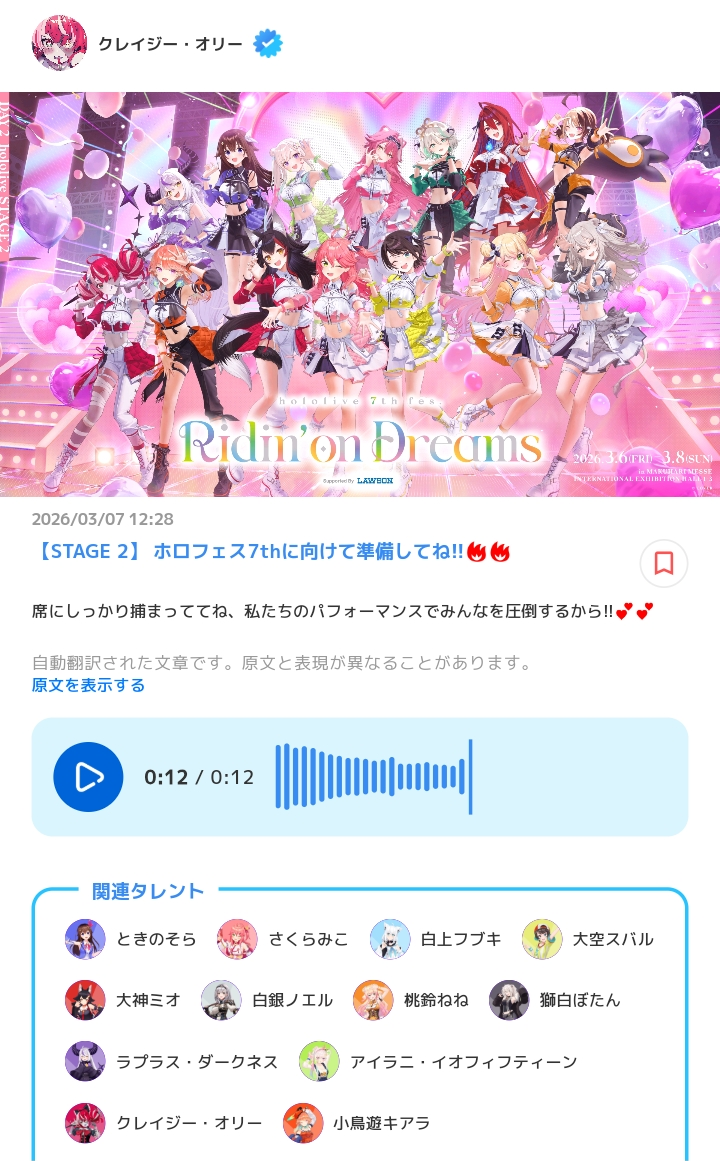The width and height of the screenshot is (720, 1161).
Task: Open related talent ときのそら
Action: point(131,939)
